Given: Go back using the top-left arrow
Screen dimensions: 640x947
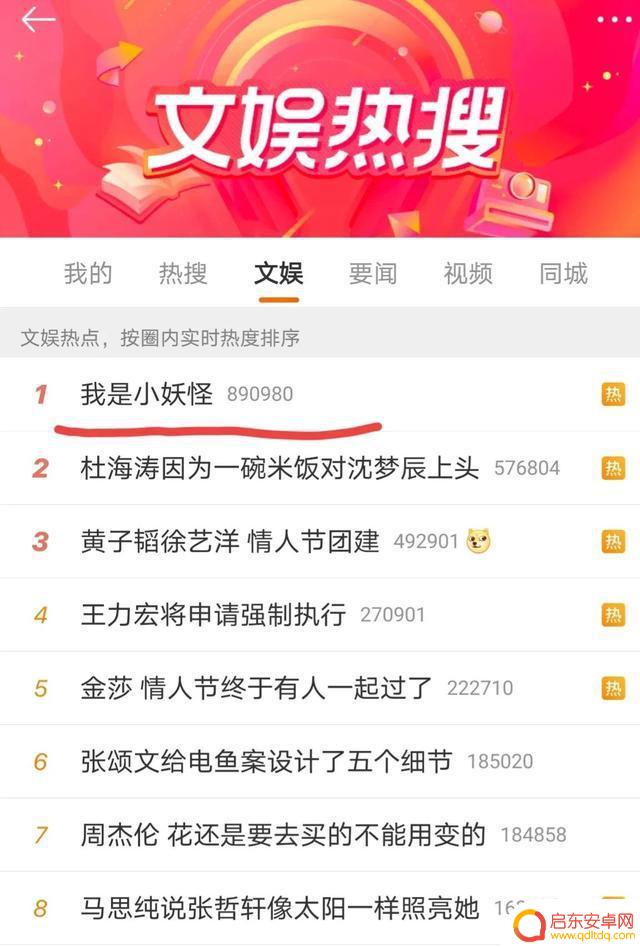Looking at the screenshot, I should coord(38,20).
